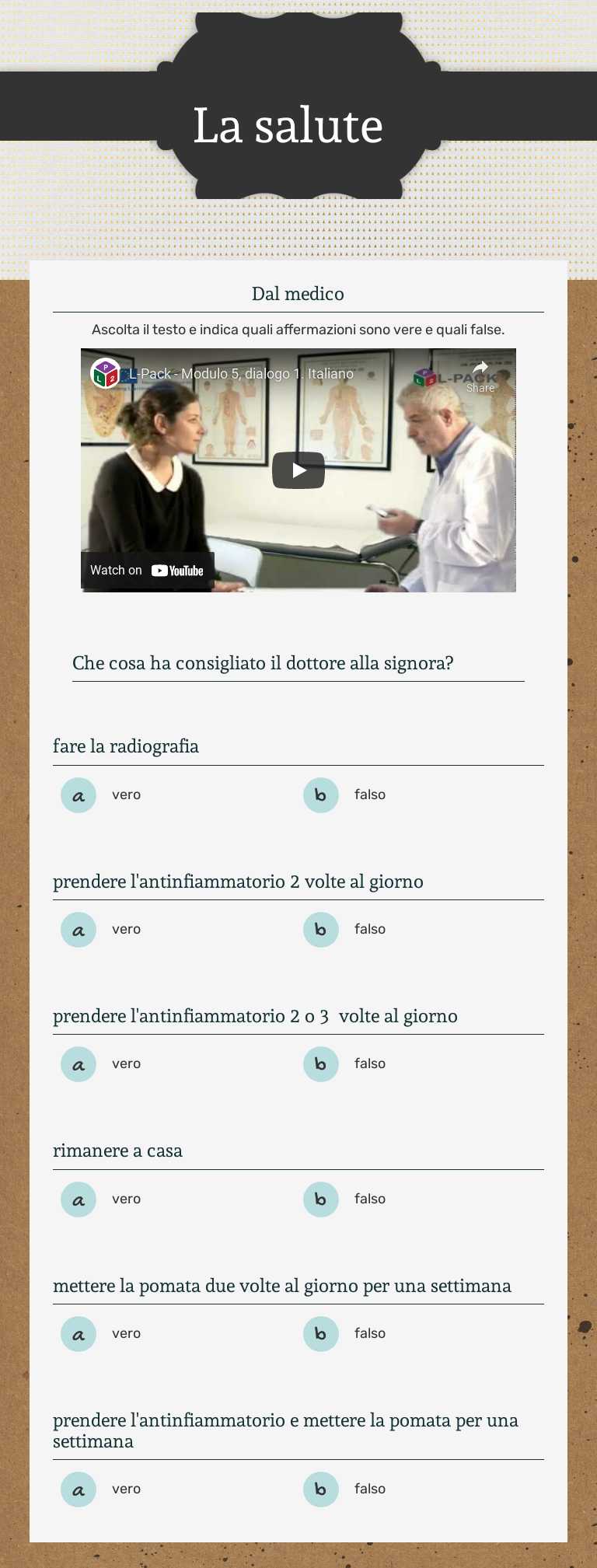Select falso for antinfiammatorio e pomata per settimana
This screenshot has width=597, height=1568.
(321, 1489)
